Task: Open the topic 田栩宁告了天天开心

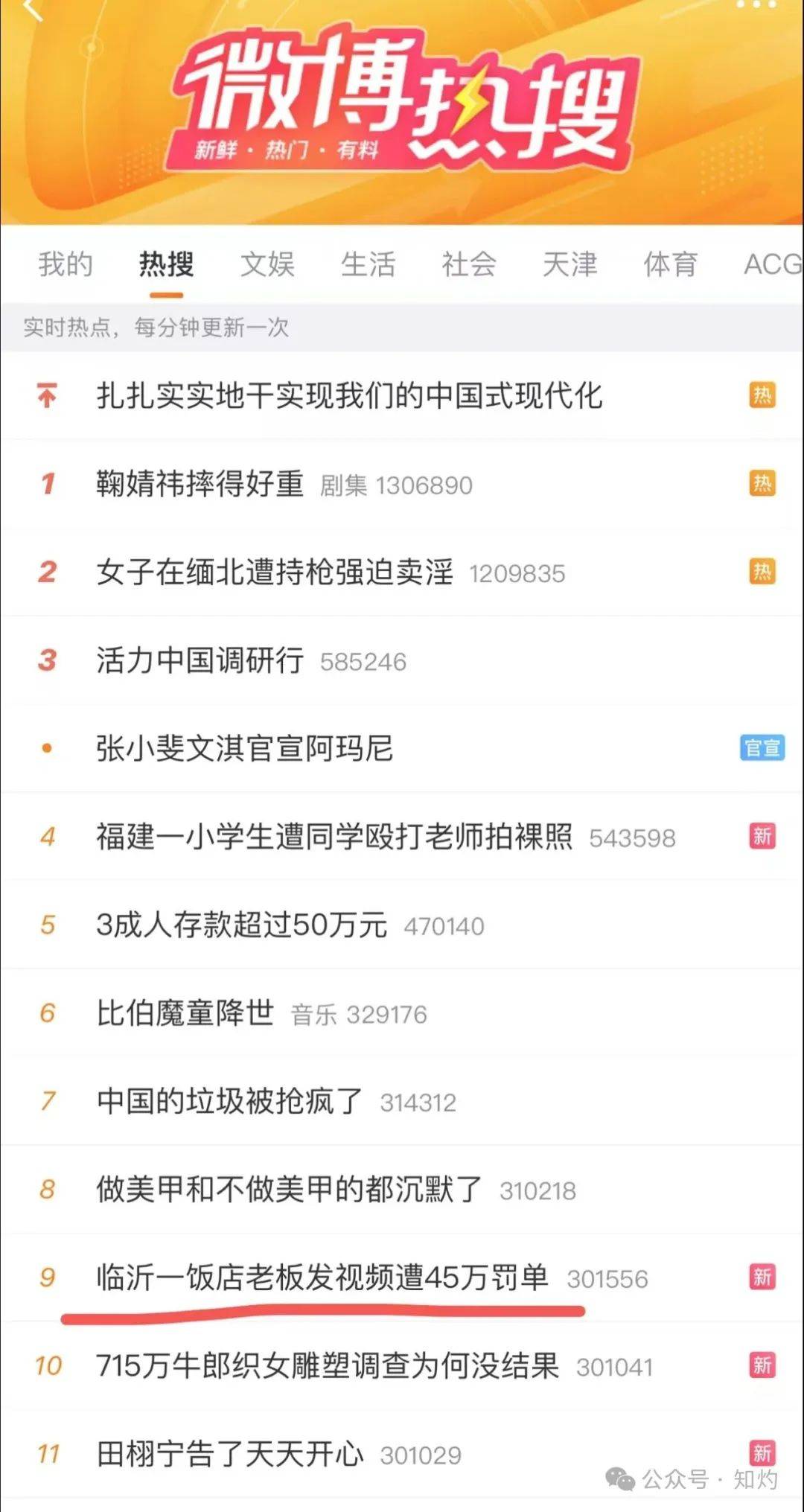Action: coord(230,1453)
